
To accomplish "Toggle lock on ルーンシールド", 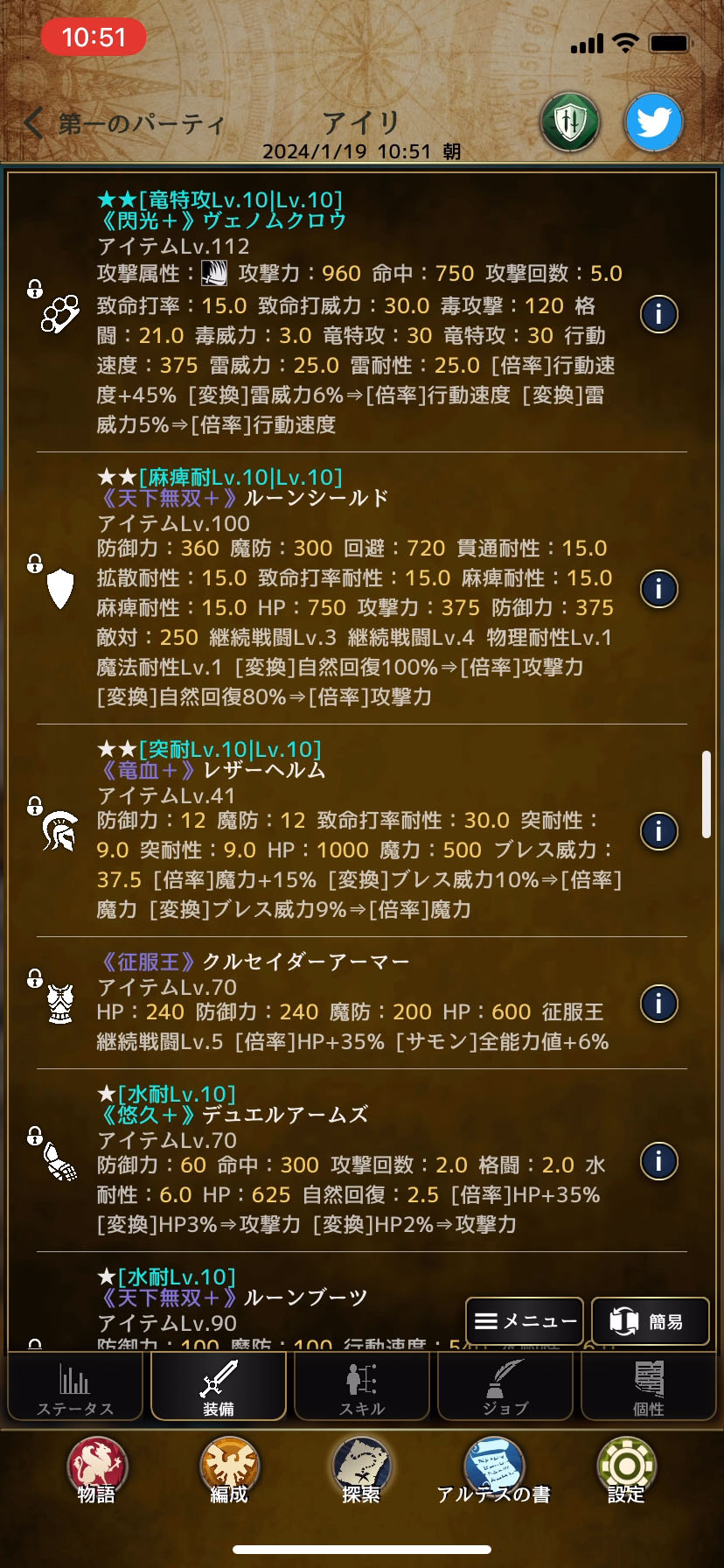I will click(35, 563).
